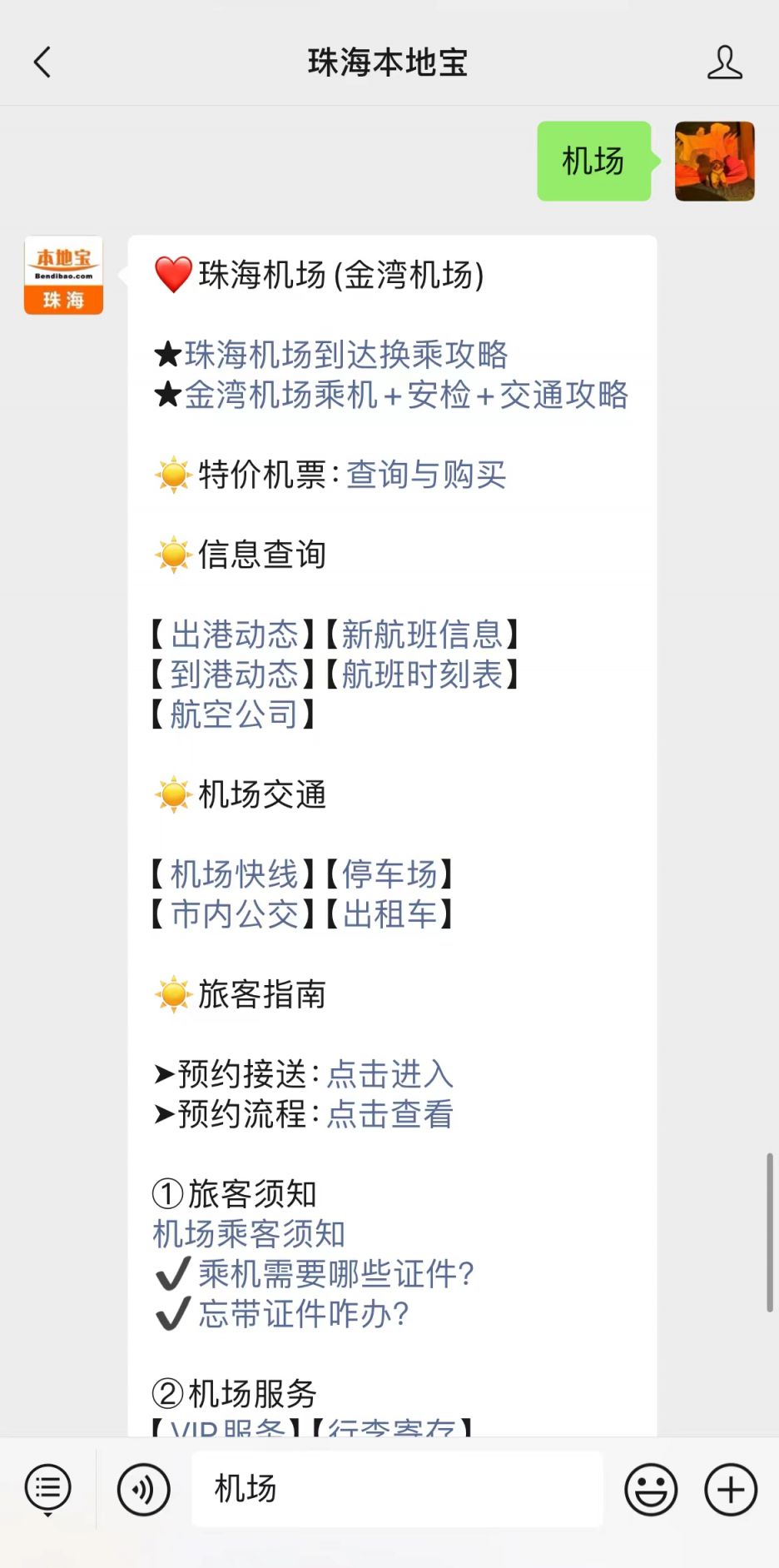Tap 点击查看 for 预约流程
Image resolution: width=779 pixels, height=1568 pixels.
[390, 1114]
